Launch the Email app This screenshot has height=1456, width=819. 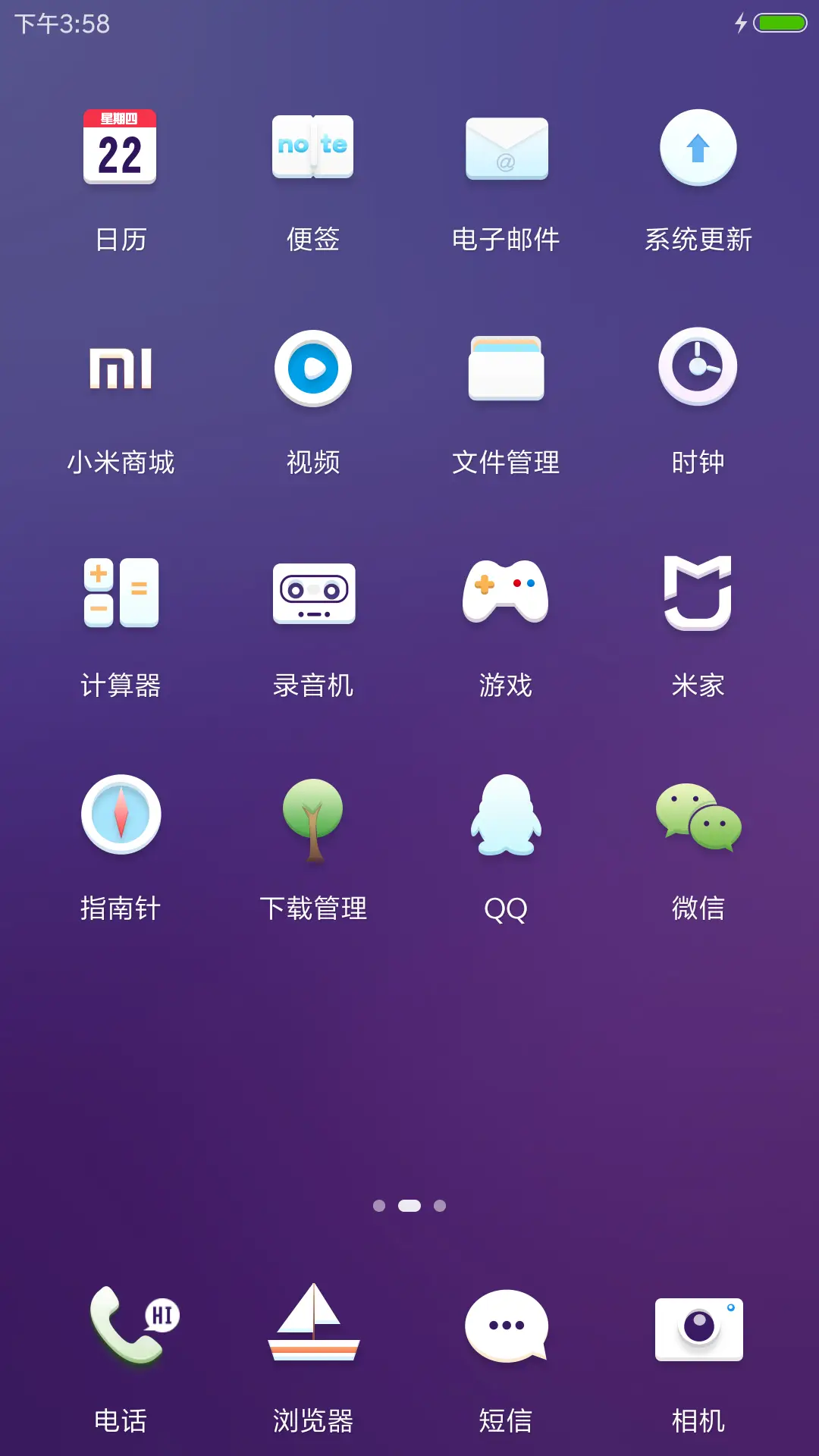coord(506,149)
